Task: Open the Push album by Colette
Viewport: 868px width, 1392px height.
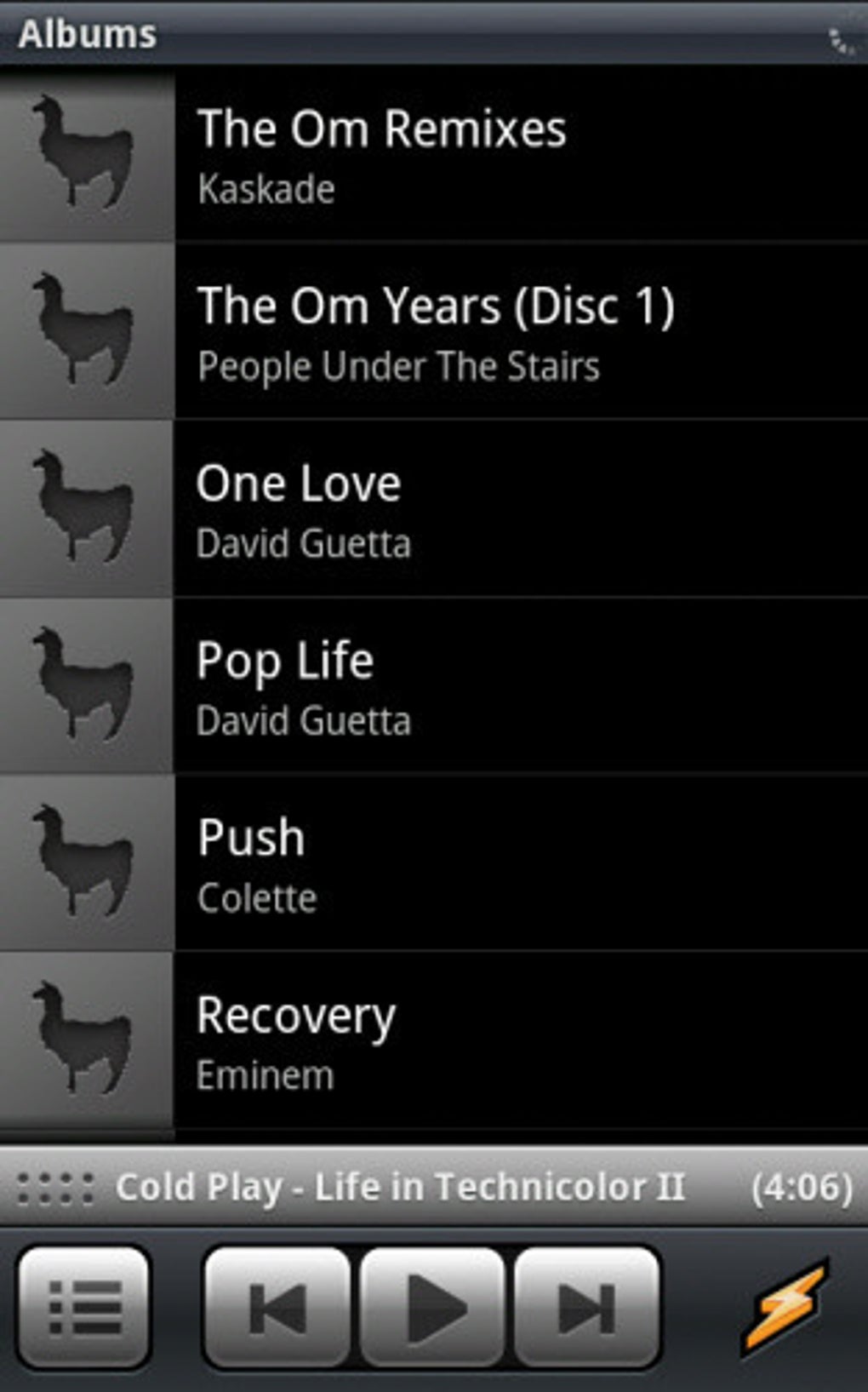Action: [434, 863]
